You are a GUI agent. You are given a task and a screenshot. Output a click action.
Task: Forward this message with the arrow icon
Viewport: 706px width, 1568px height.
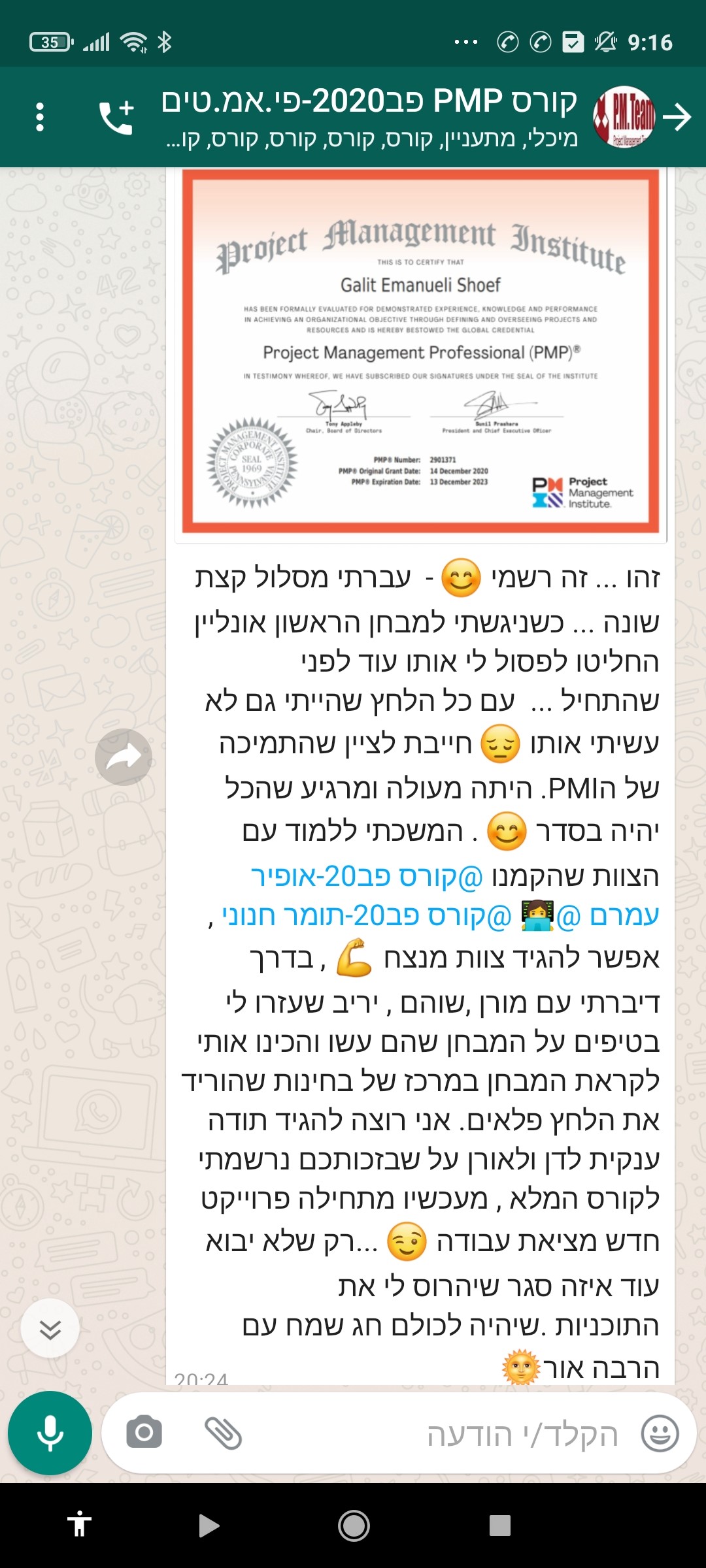click(124, 757)
